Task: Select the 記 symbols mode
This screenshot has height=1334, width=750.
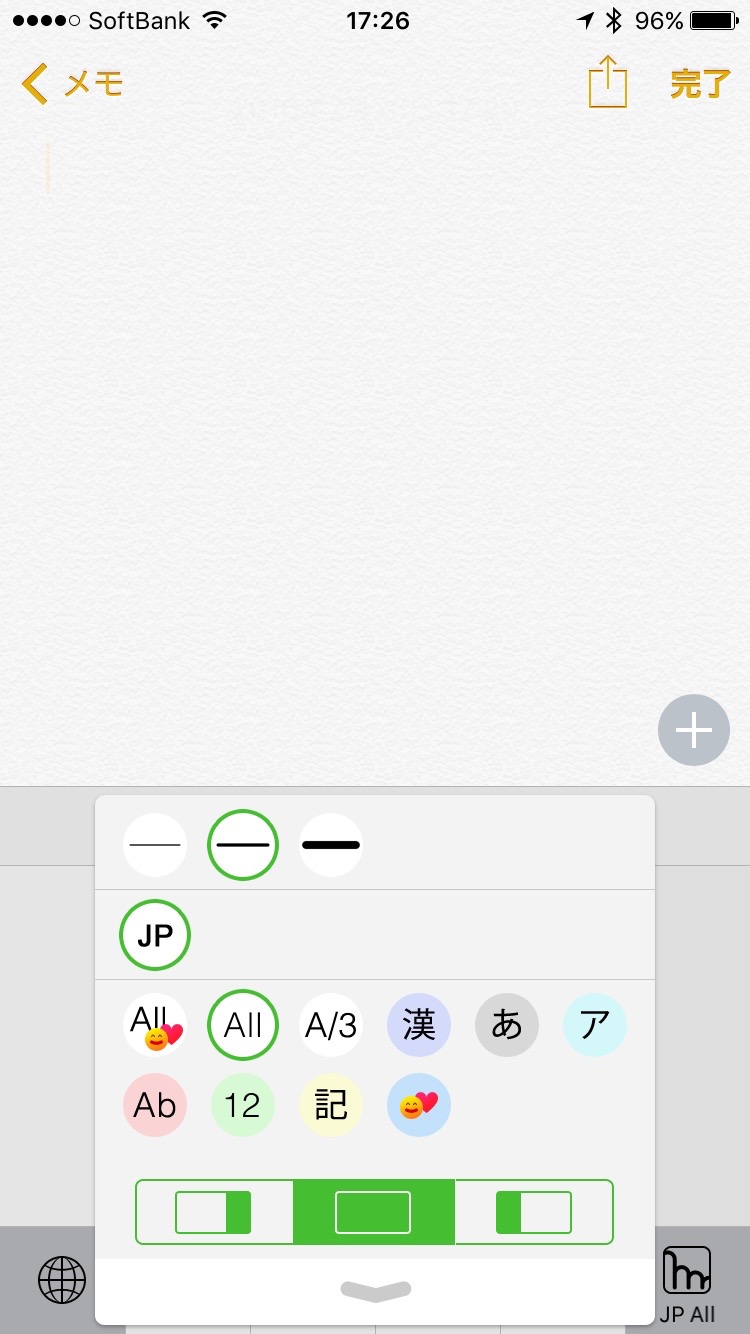Action: [x=331, y=1105]
